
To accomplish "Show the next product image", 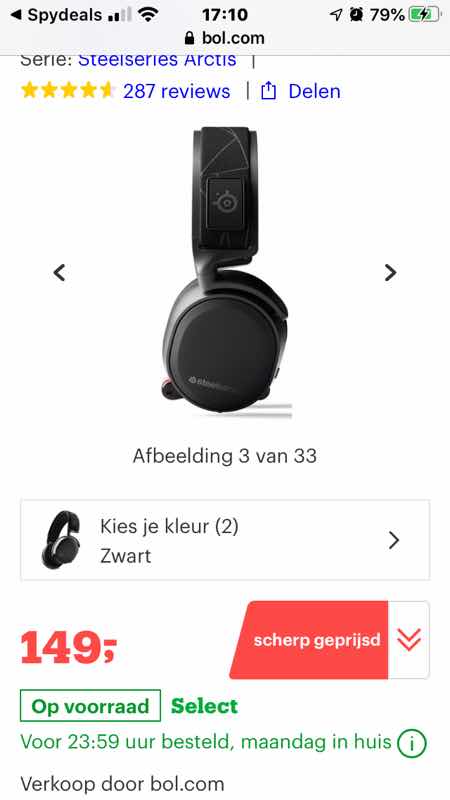I will (390, 272).
